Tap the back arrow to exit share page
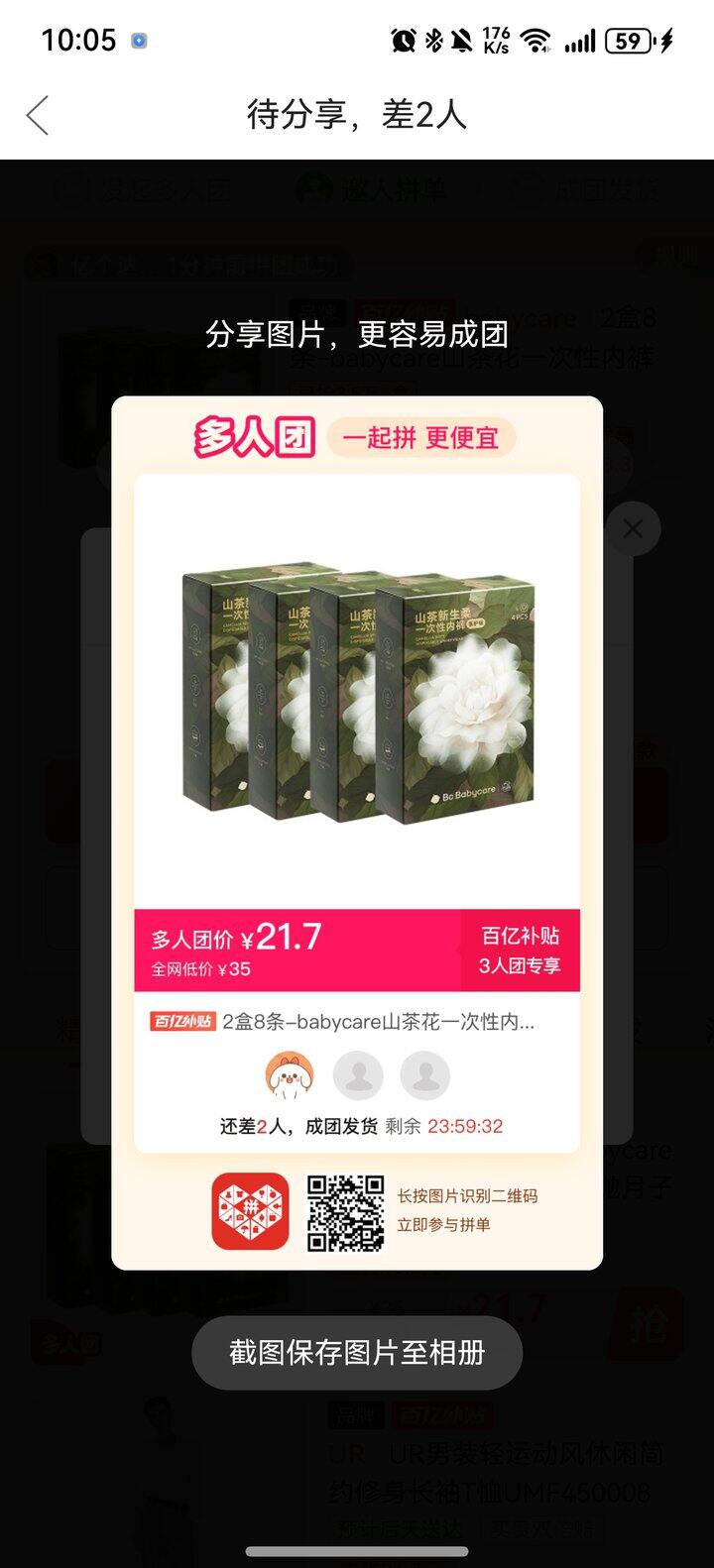This screenshot has height=1568, width=714. 37,116
